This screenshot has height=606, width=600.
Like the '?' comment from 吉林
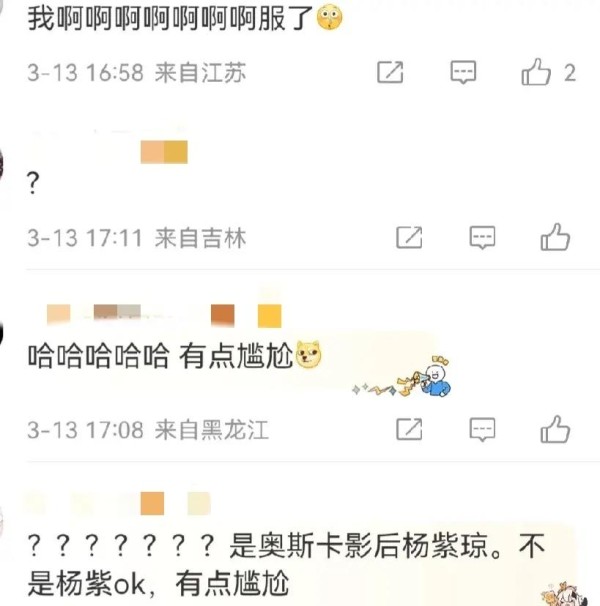pos(555,237)
